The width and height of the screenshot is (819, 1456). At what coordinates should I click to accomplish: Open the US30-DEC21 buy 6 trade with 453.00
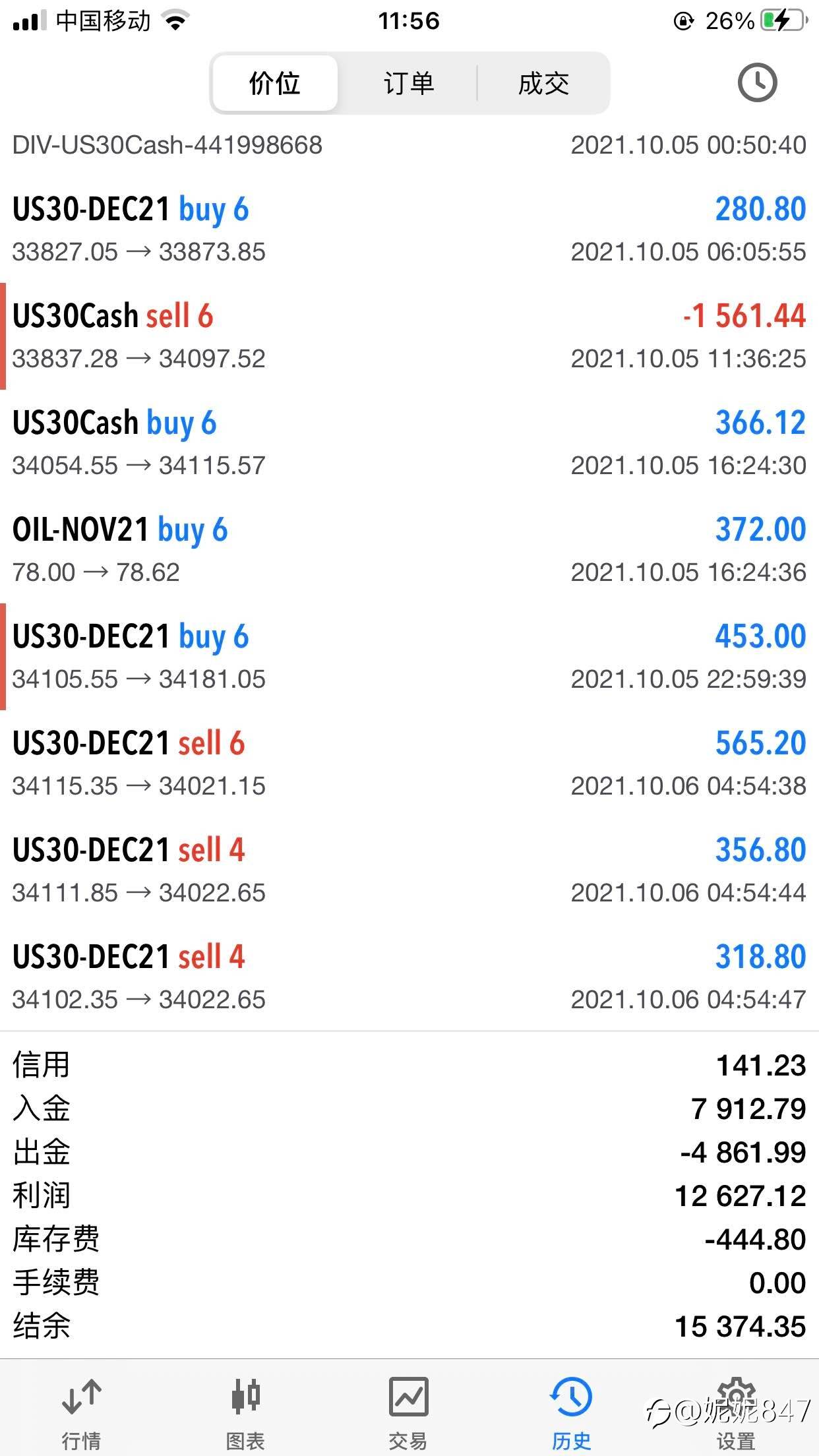coord(409,657)
